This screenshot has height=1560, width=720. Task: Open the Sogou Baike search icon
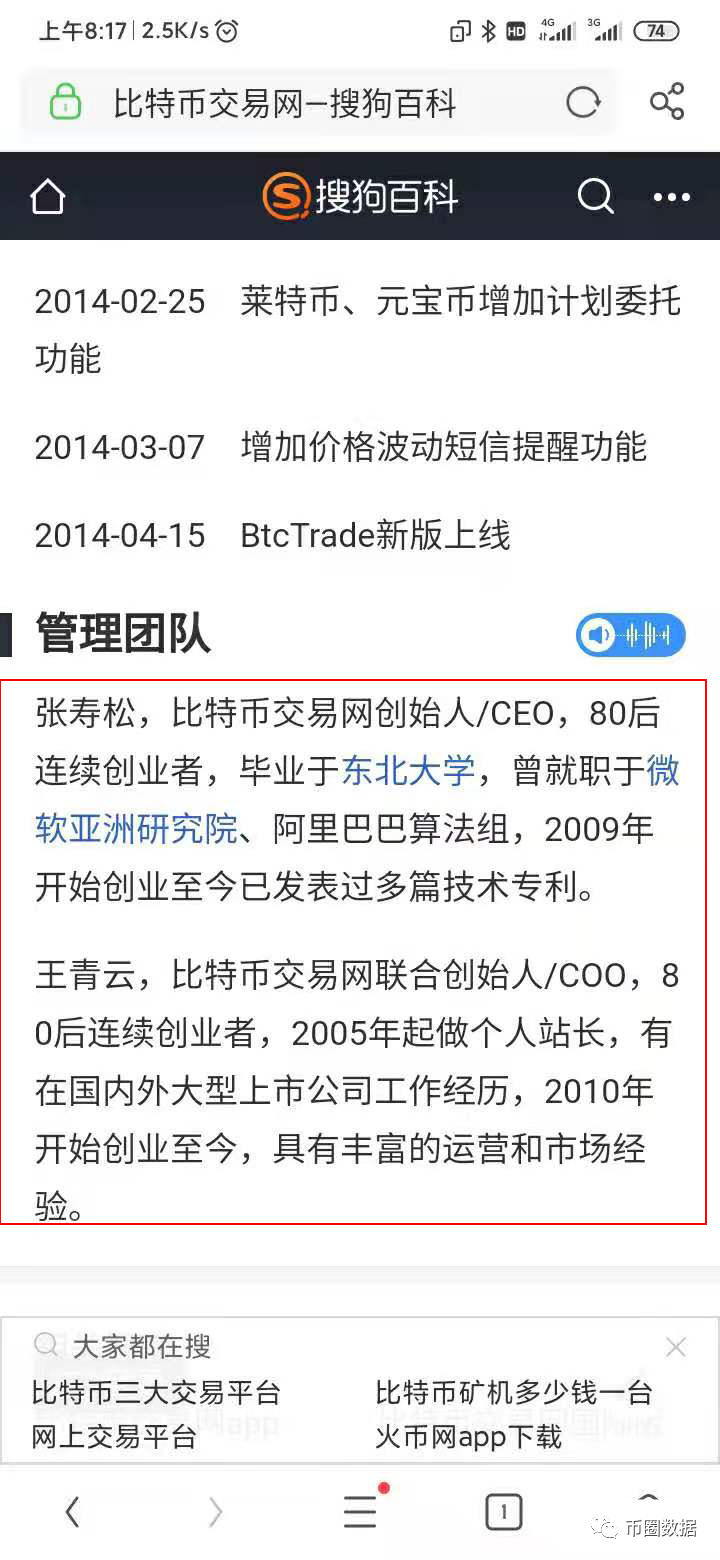tap(595, 196)
